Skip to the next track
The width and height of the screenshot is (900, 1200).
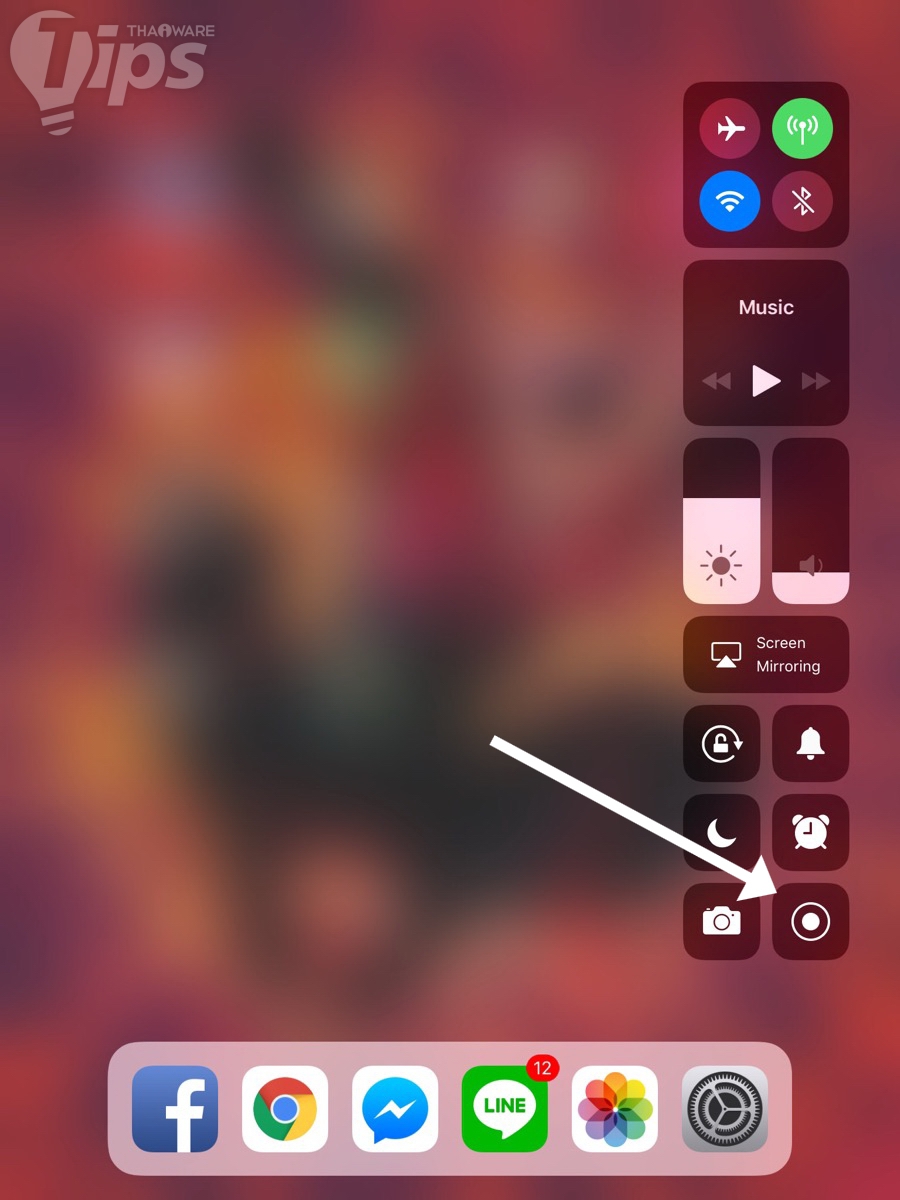pyautogui.click(x=816, y=380)
